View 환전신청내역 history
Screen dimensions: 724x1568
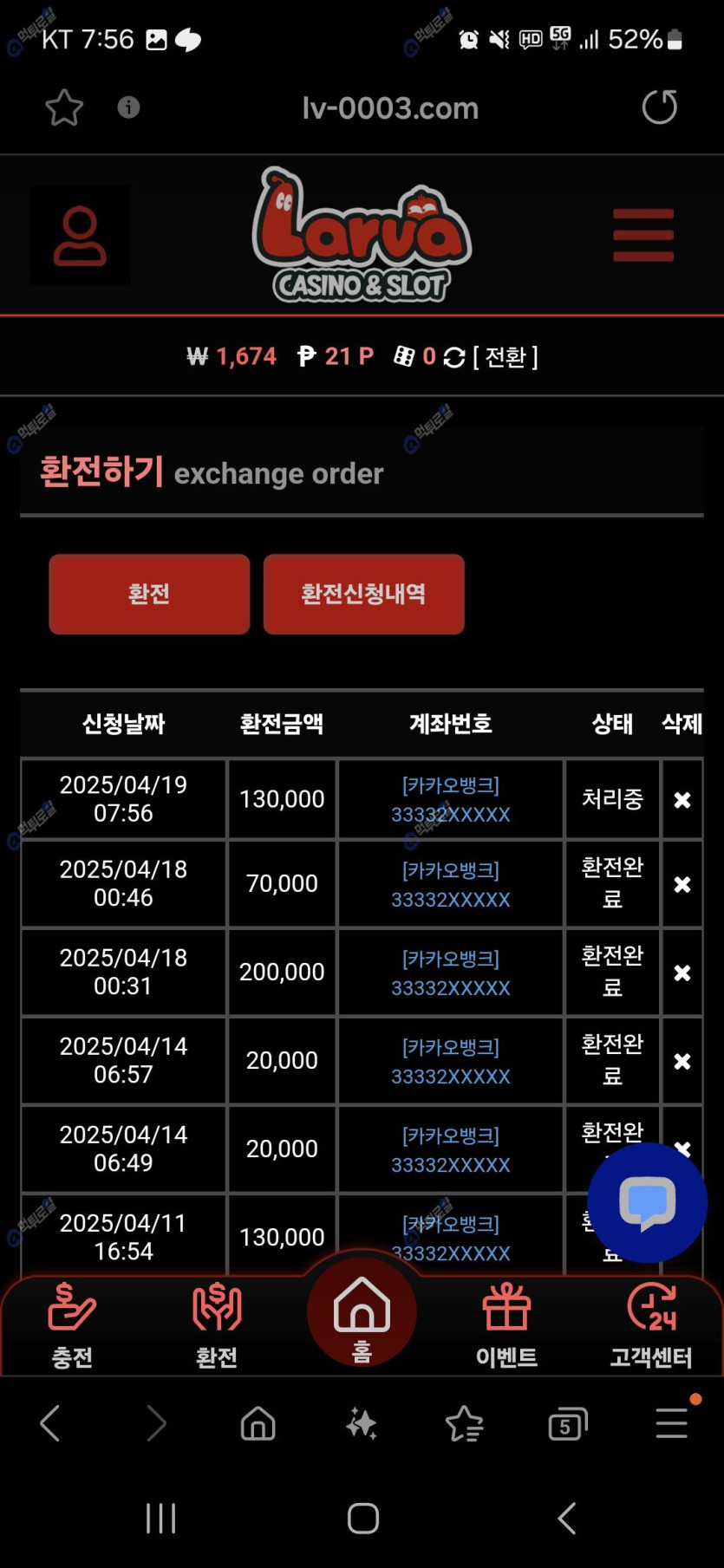click(363, 595)
